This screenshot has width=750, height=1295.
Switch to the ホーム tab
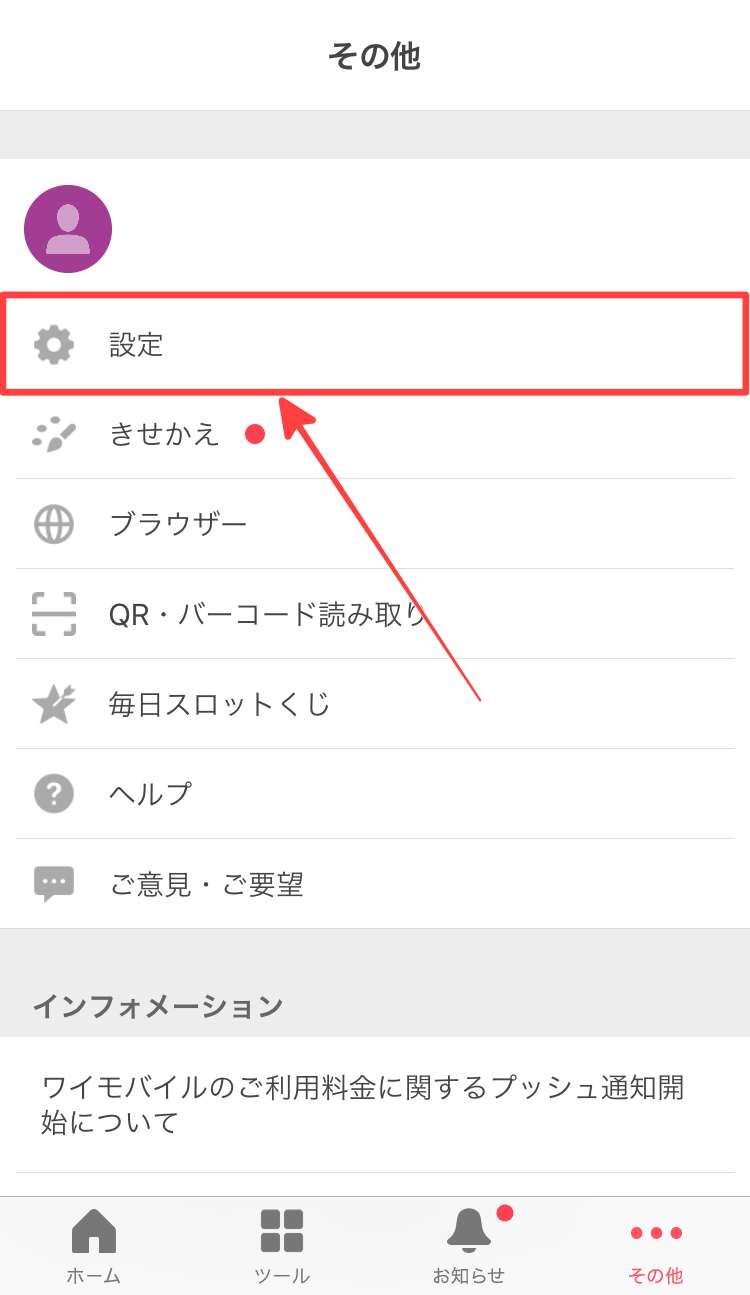(x=94, y=1246)
